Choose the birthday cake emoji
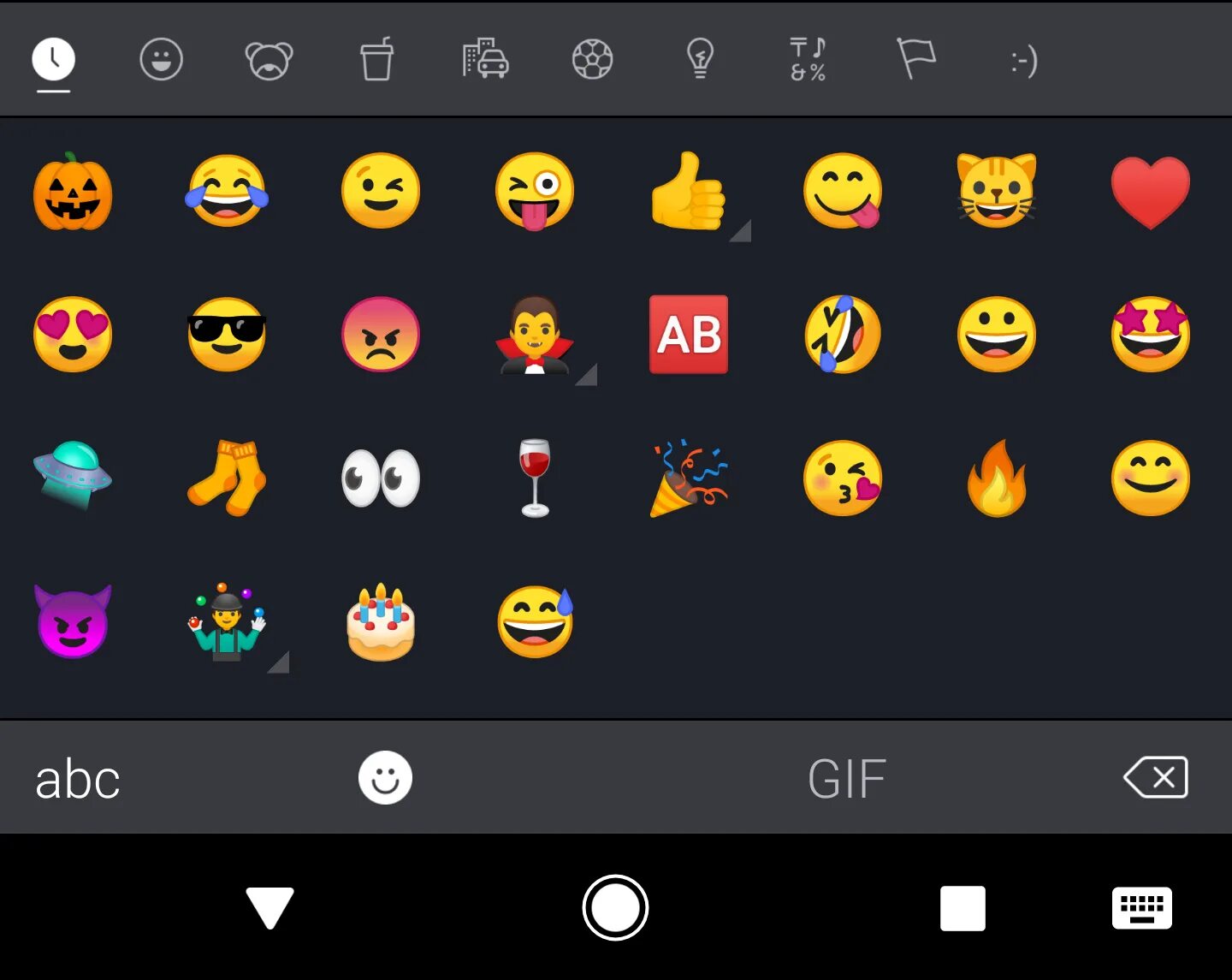This screenshot has height=980, width=1232. coord(381,622)
